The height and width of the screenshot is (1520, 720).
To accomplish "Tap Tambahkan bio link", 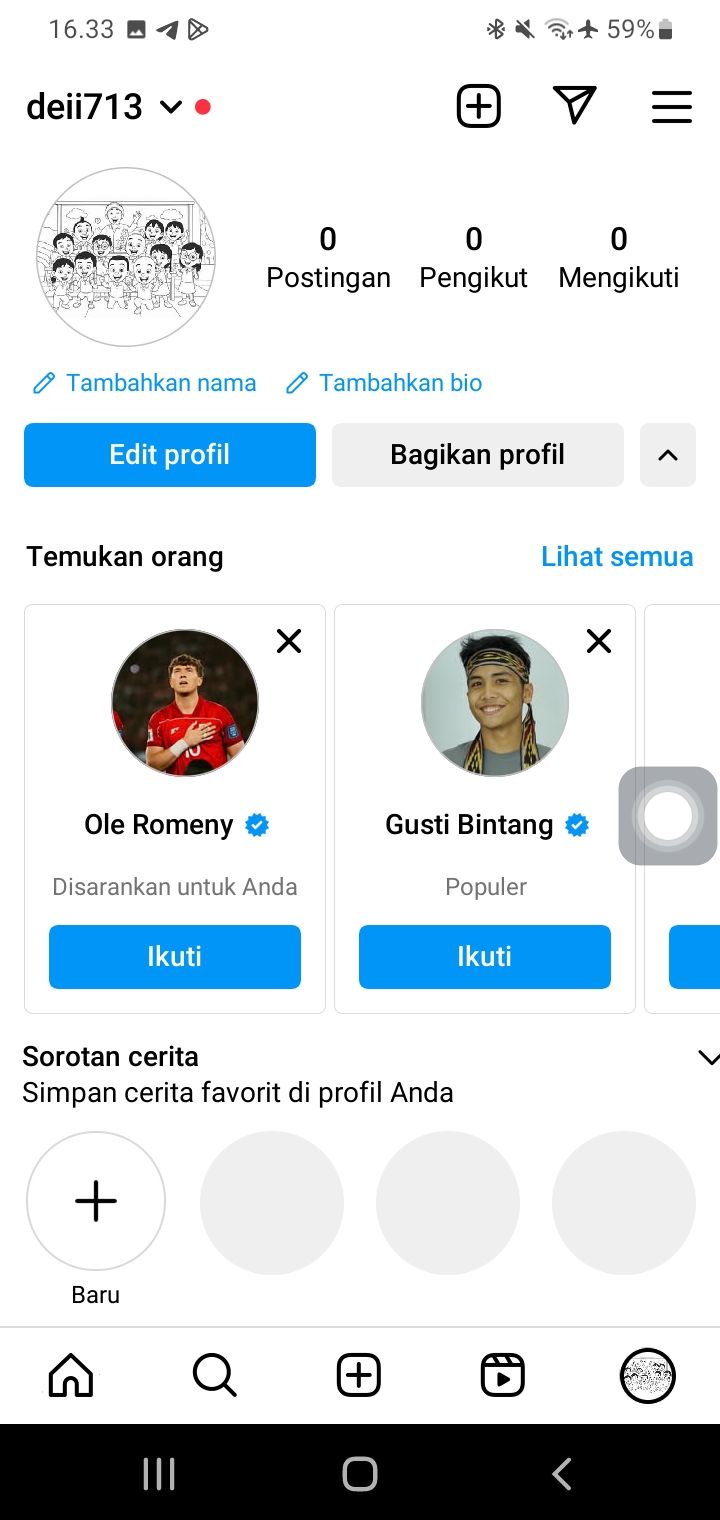I will [384, 383].
